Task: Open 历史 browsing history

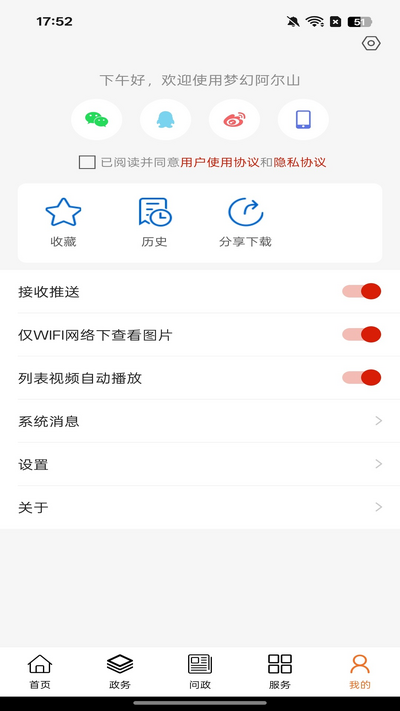Action: coord(155,223)
